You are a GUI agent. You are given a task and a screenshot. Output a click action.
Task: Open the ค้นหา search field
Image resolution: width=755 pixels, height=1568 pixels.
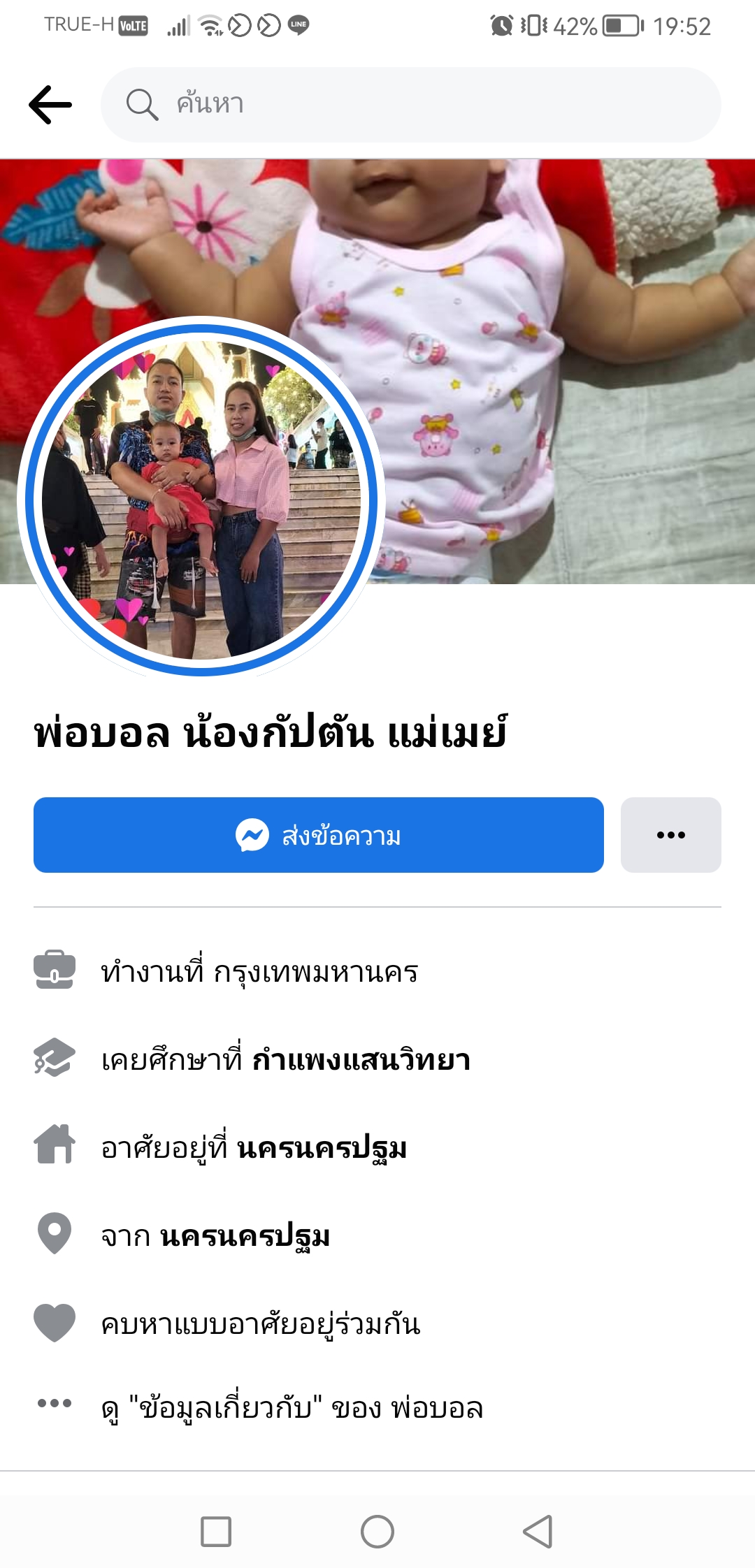pyautogui.click(x=411, y=105)
